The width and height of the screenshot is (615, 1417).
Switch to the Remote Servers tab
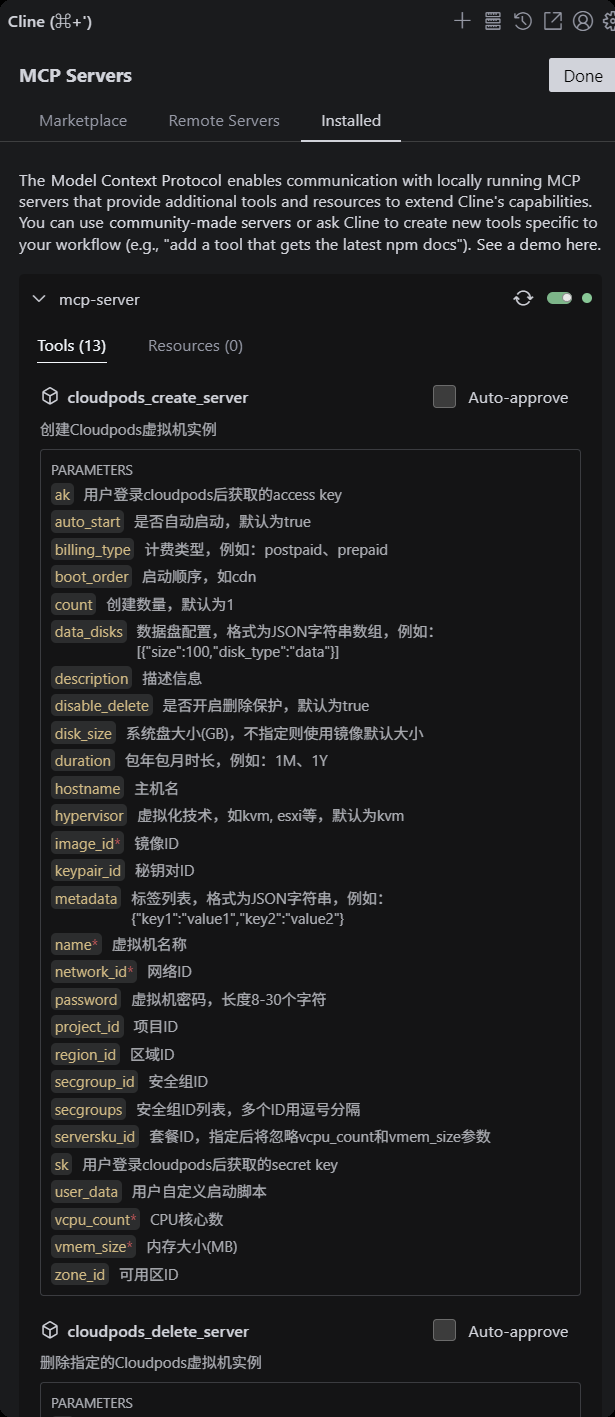tap(224, 121)
